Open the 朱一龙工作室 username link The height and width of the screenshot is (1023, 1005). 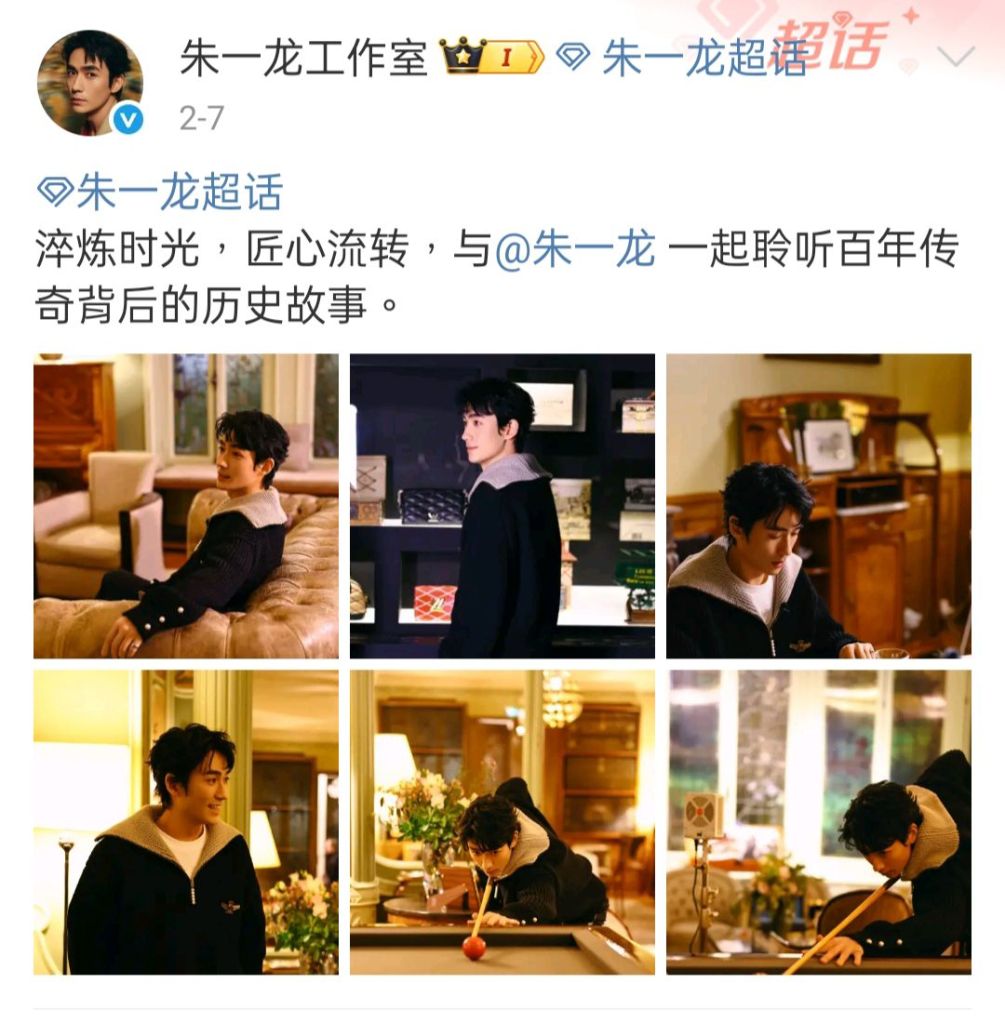coord(303,58)
